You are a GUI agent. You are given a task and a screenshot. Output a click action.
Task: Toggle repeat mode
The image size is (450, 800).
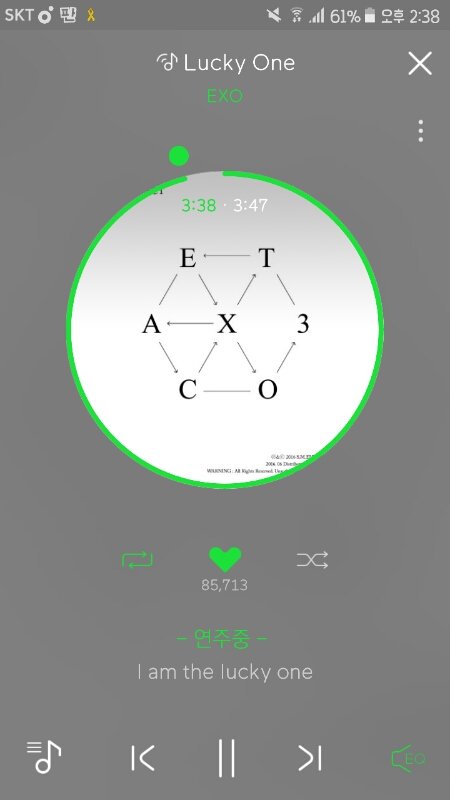[138, 560]
